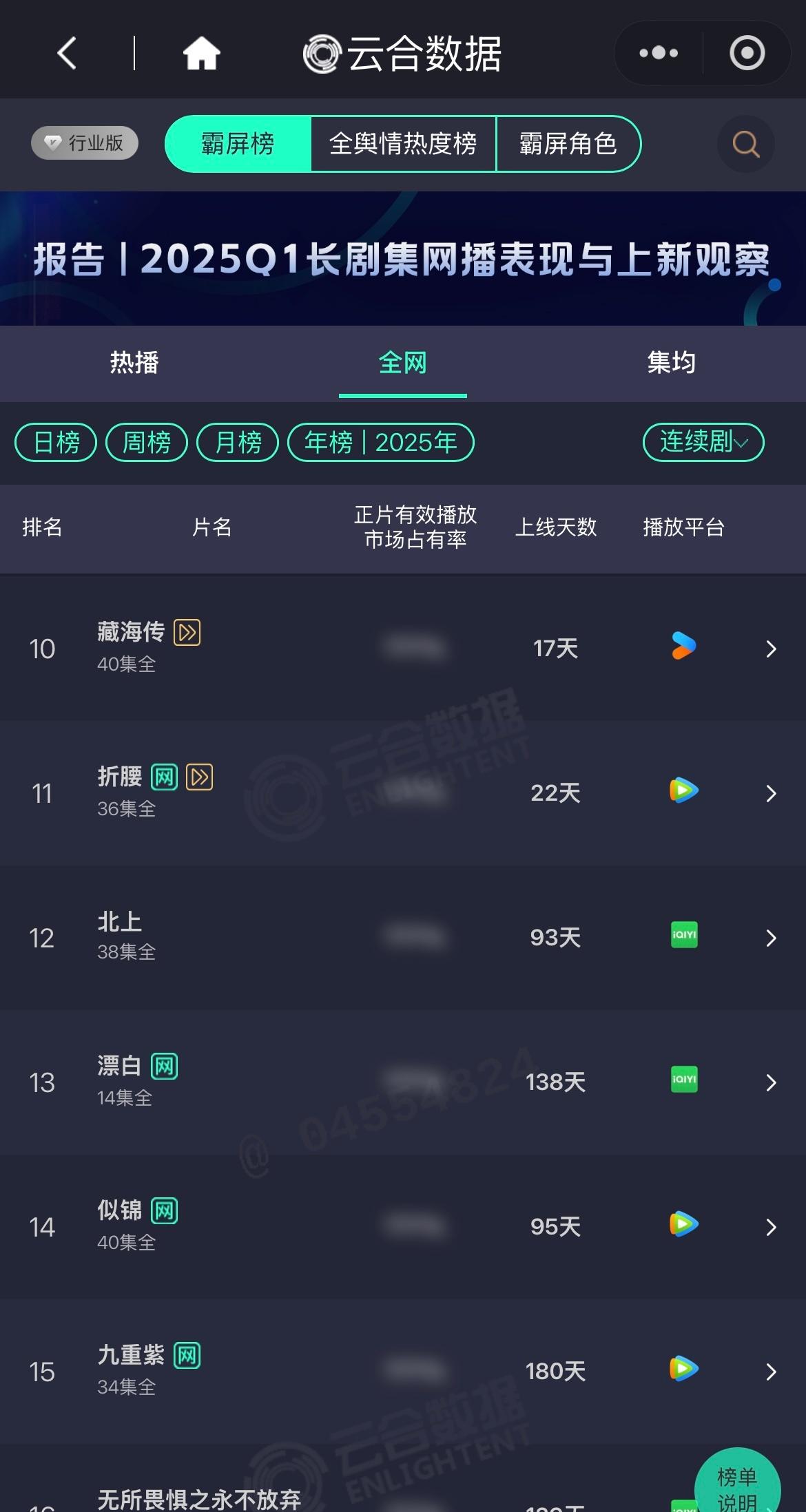The height and width of the screenshot is (1512, 806).
Task: Tap the 行业版 badge
Action: click(x=85, y=143)
